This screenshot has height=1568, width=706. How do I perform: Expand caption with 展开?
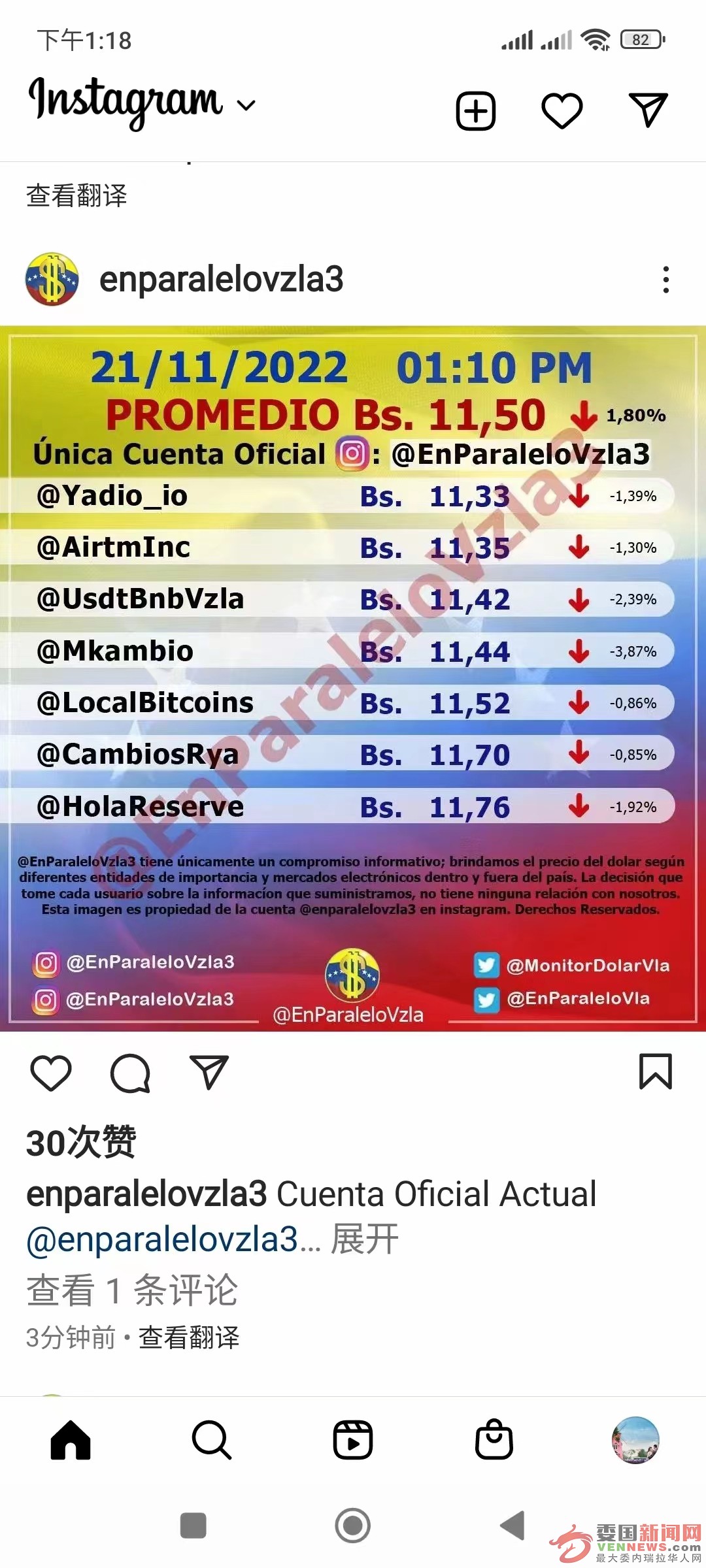click(x=364, y=1239)
